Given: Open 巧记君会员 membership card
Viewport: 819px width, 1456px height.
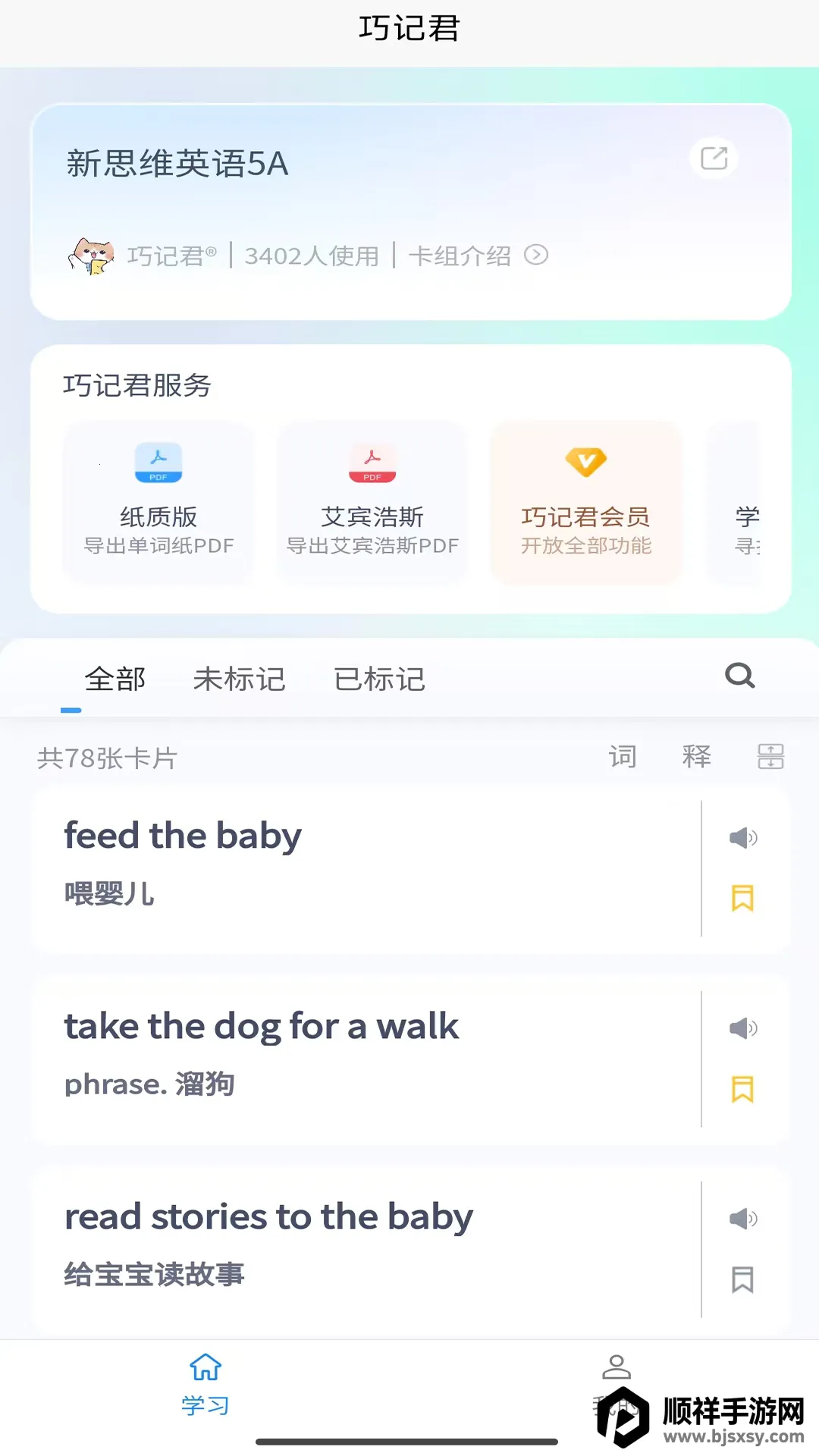Looking at the screenshot, I should point(585,502).
